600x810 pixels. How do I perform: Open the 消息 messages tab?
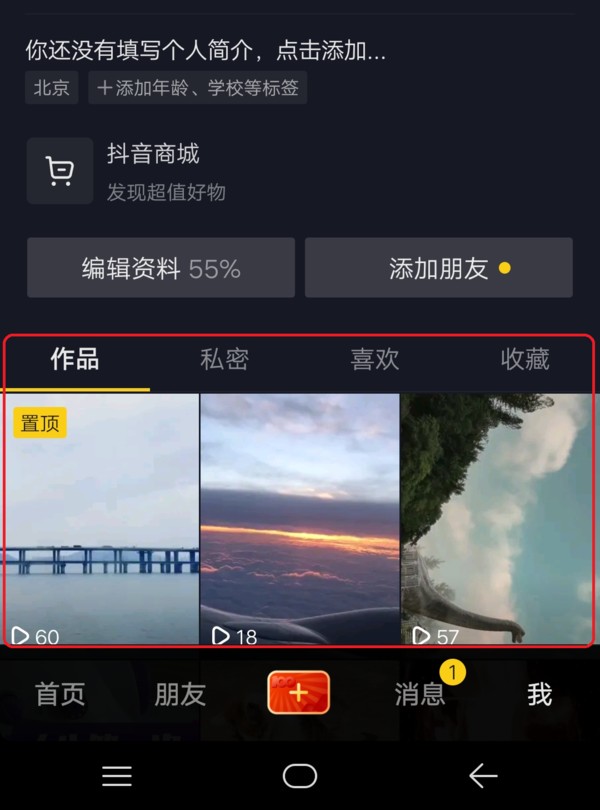click(x=420, y=694)
